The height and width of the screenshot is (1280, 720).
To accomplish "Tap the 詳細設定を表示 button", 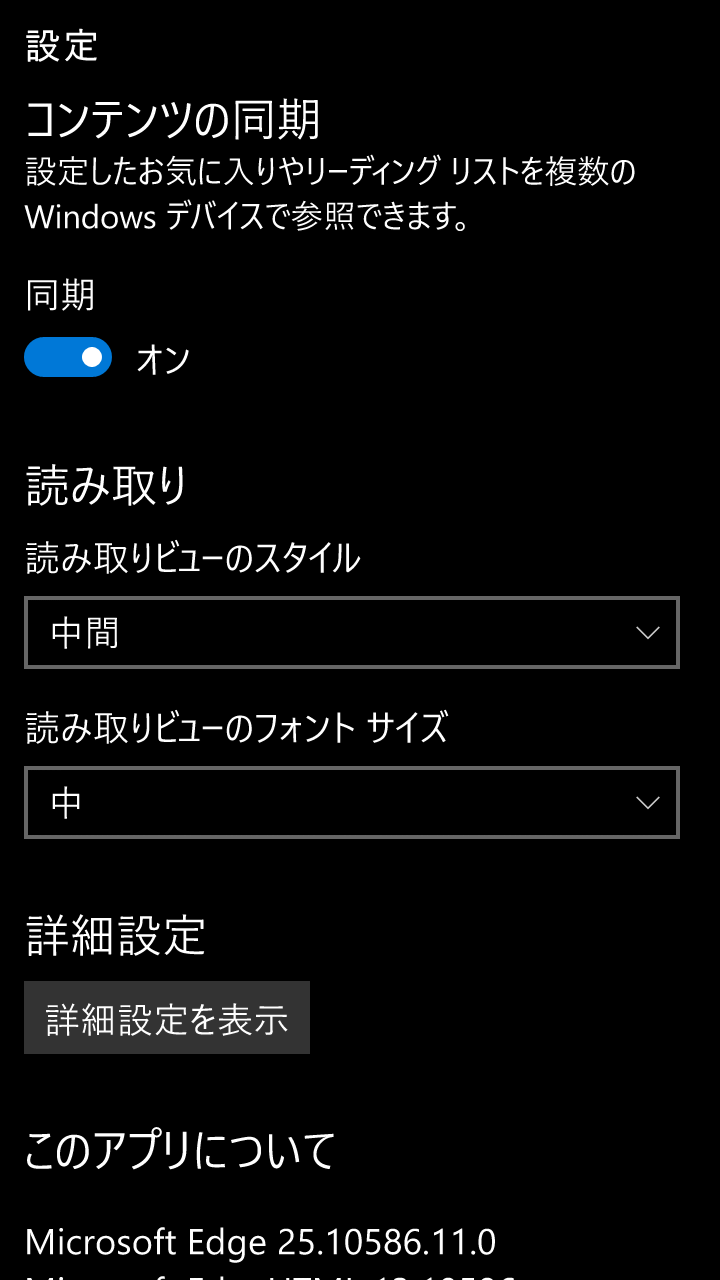I will point(167,1018).
